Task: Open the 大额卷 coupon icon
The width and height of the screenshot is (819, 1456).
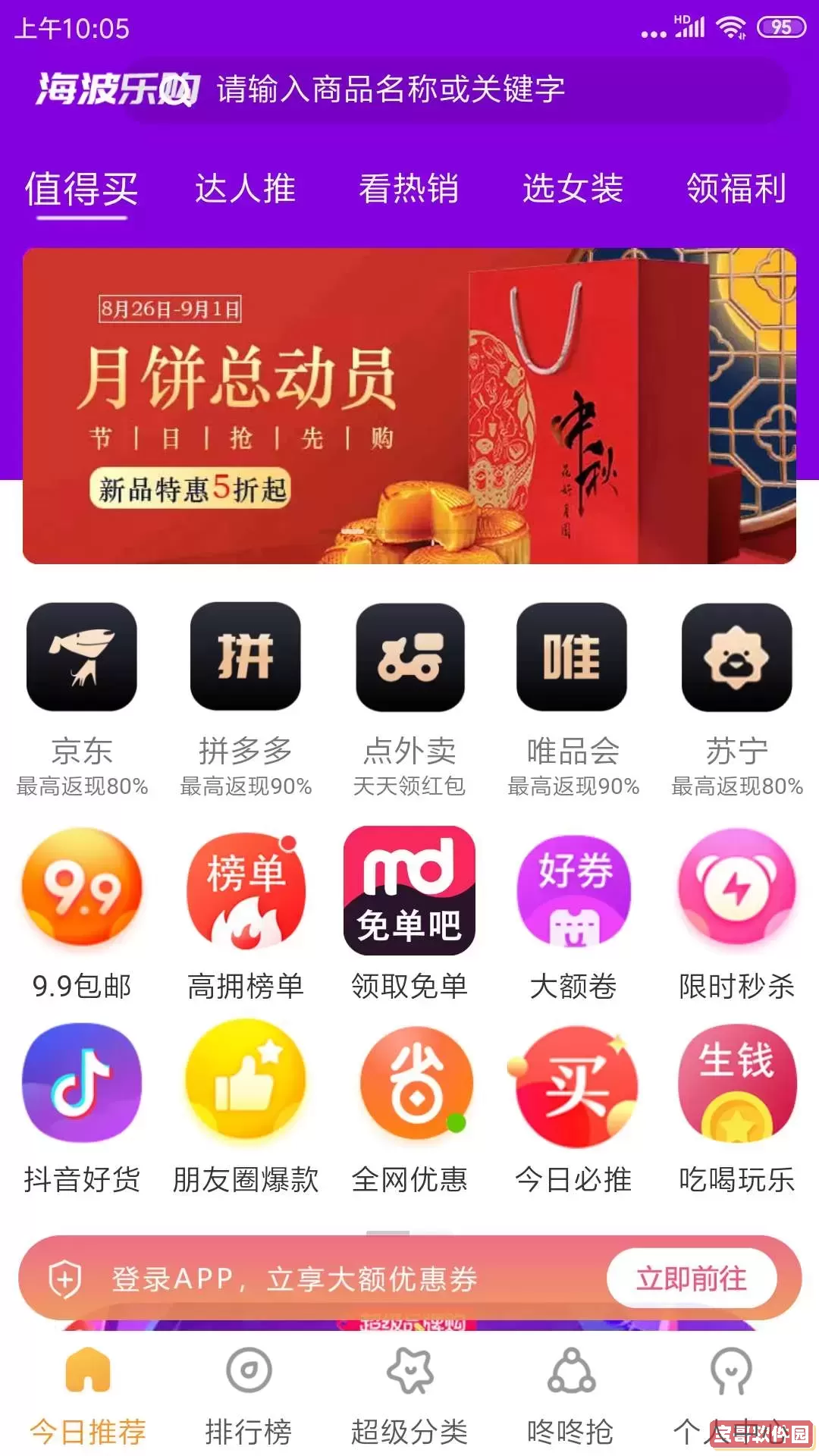Action: (573, 893)
